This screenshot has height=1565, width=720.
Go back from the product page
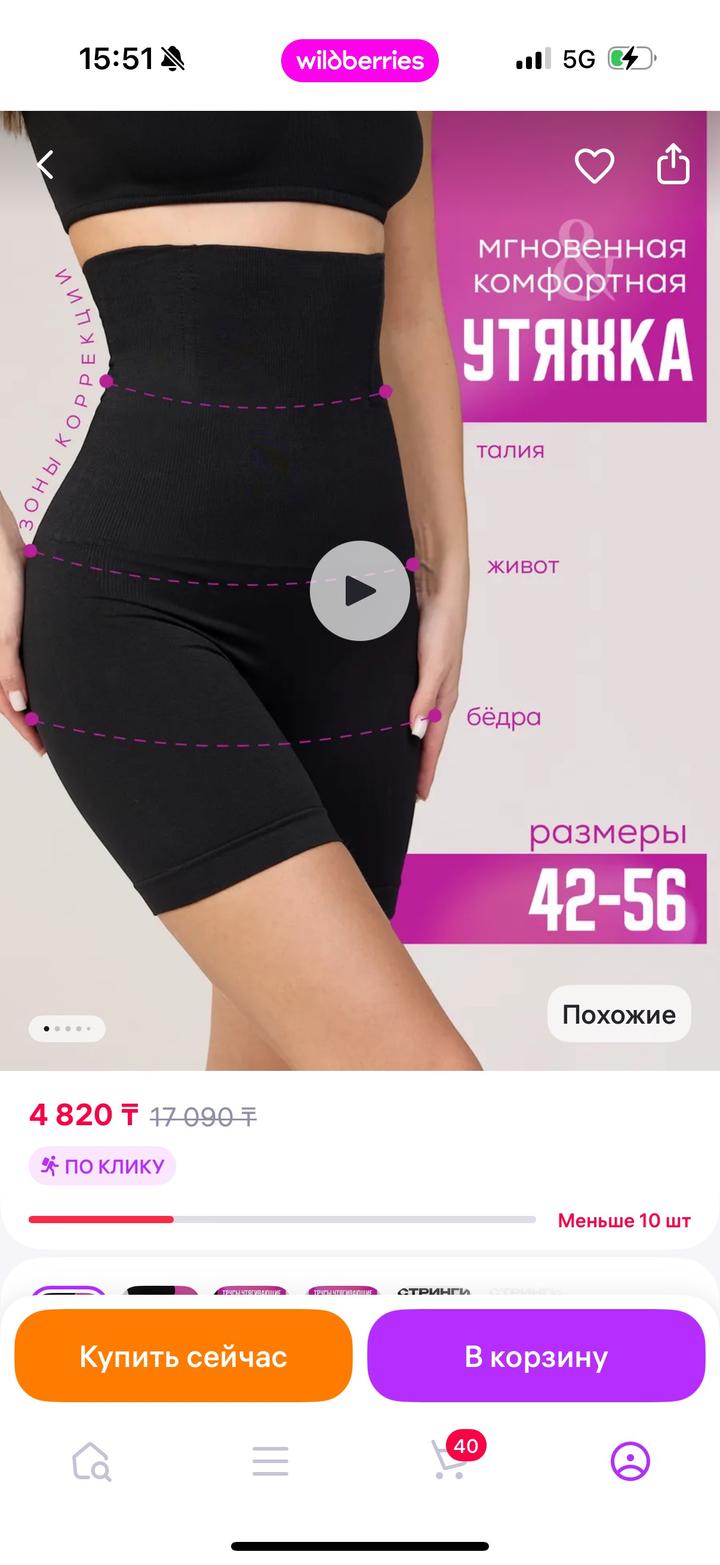tap(45, 164)
